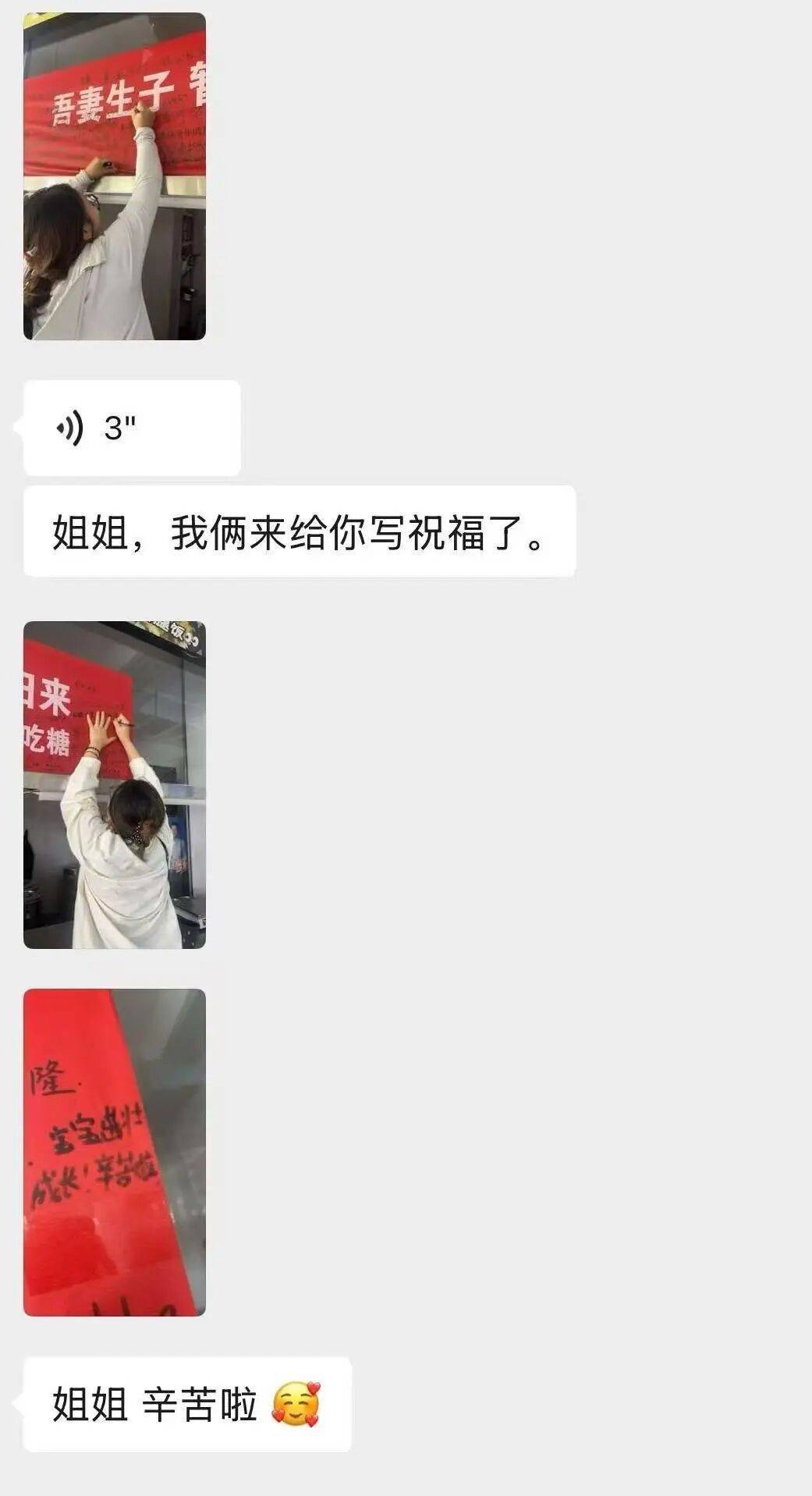
Task: Open the photo of woman writing on 吾妻生子 banner
Action: coord(115,176)
